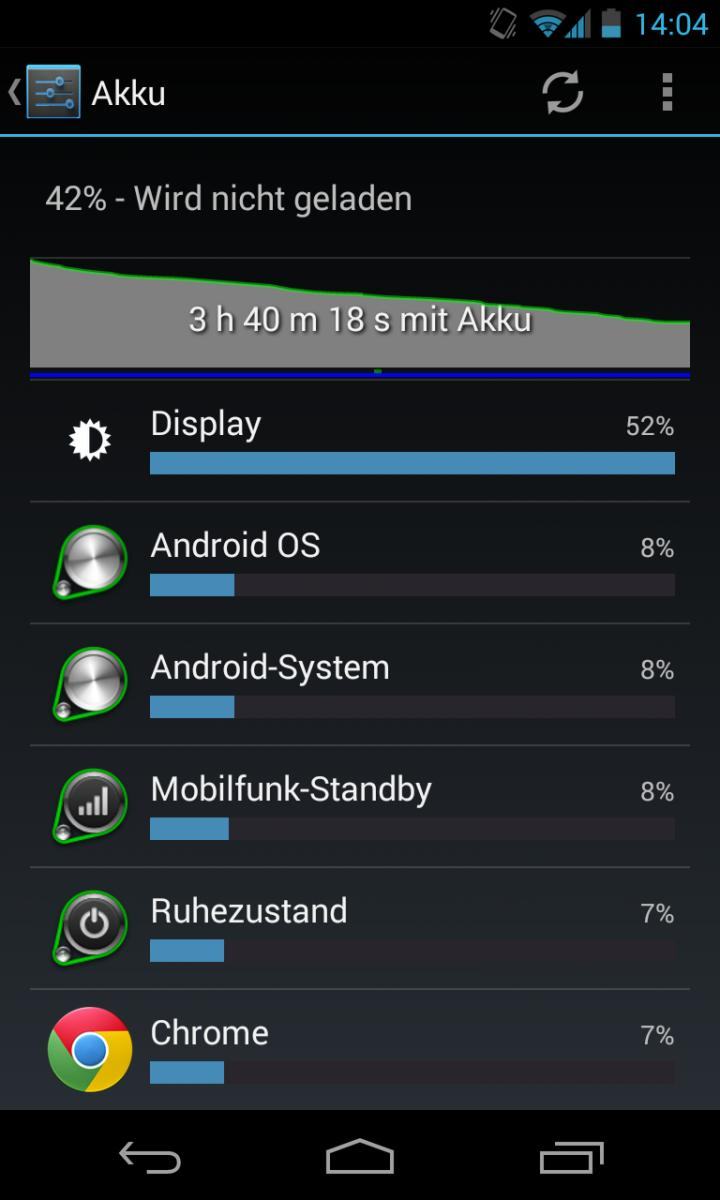Open the overflow menu
Viewport: 720px width, 1200px height.
[667, 93]
